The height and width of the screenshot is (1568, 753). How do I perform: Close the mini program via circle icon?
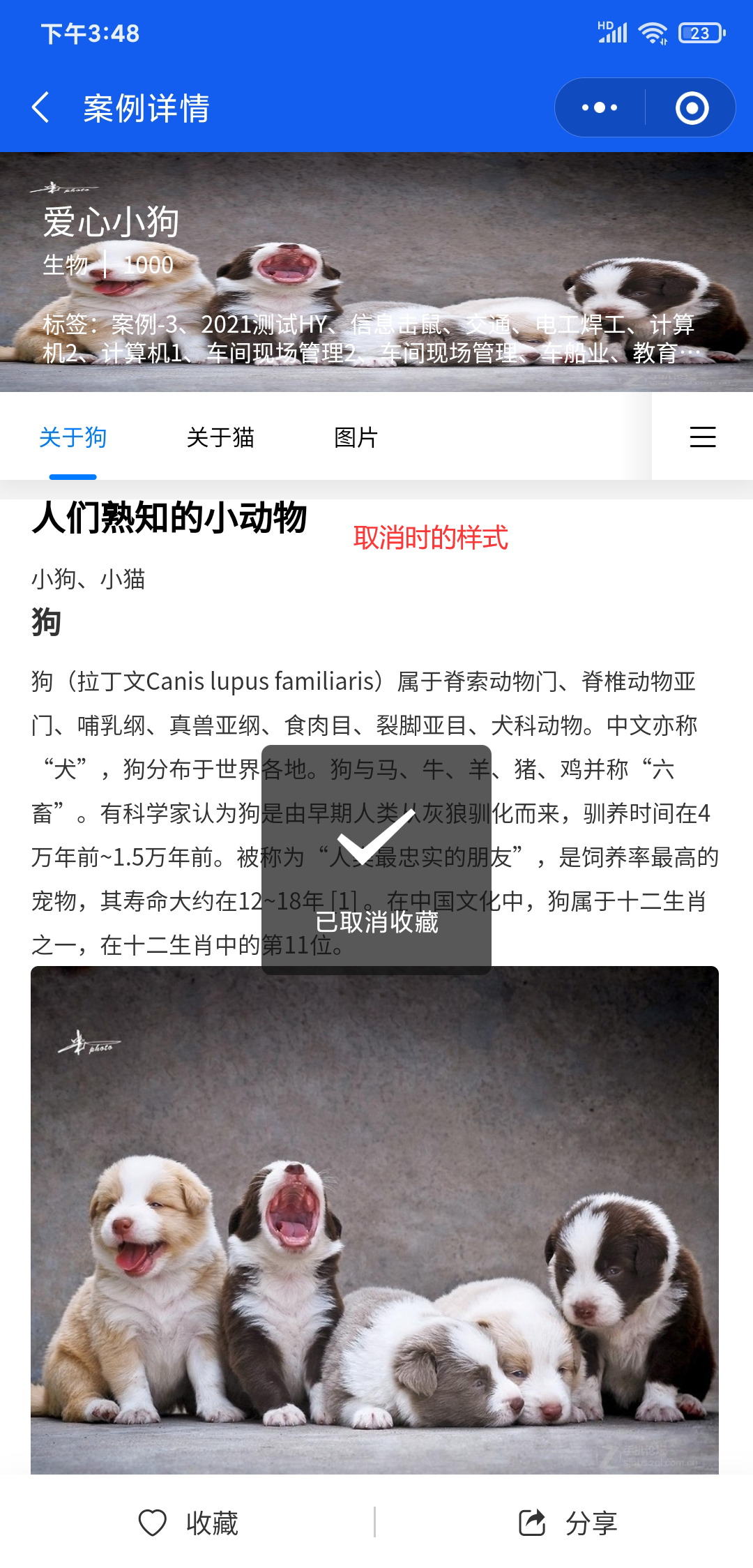coord(692,107)
